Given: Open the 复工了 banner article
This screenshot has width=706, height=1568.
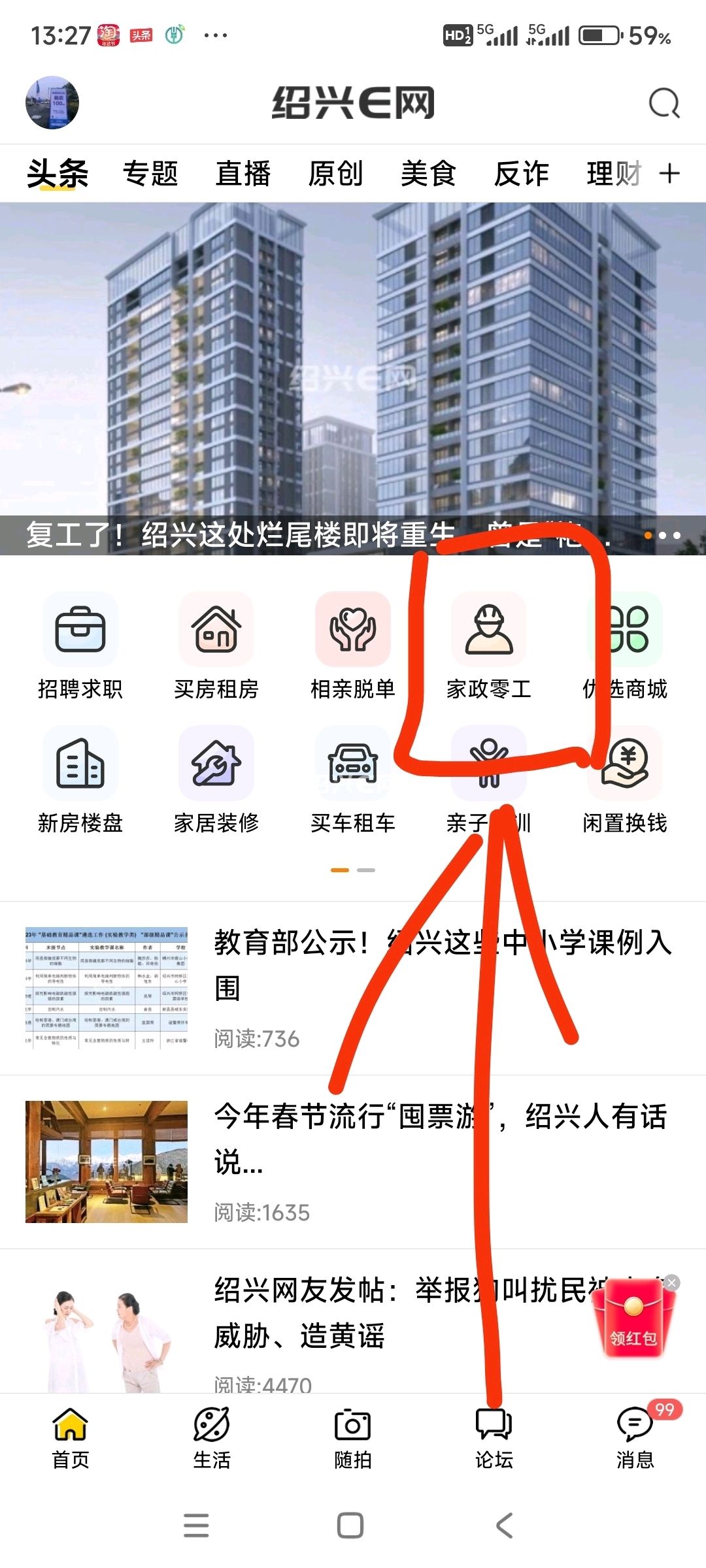Looking at the screenshot, I should click(x=353, y=379).
